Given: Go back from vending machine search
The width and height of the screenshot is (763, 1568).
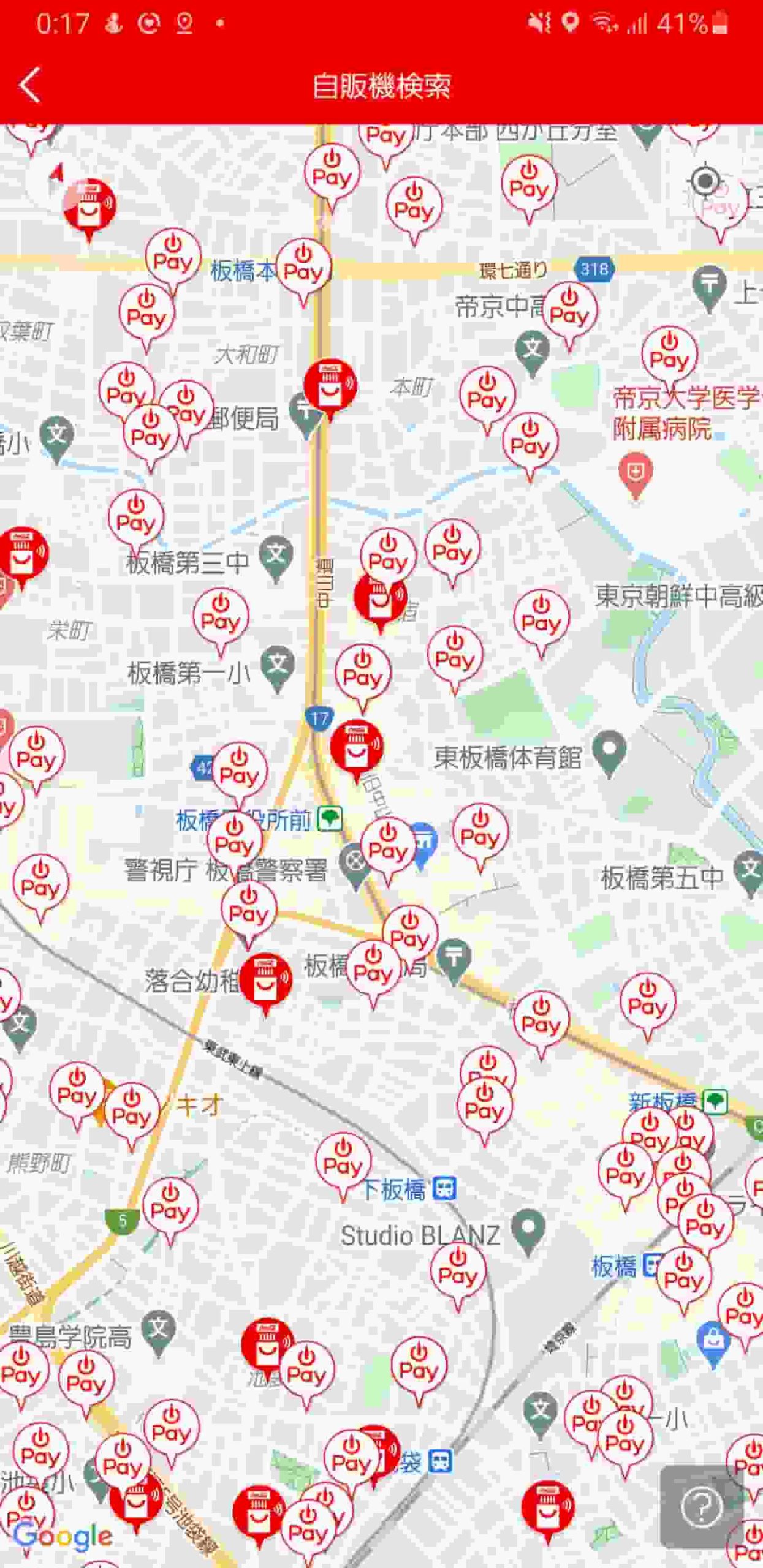Looking at the screenshot, I should coord(29,85).
